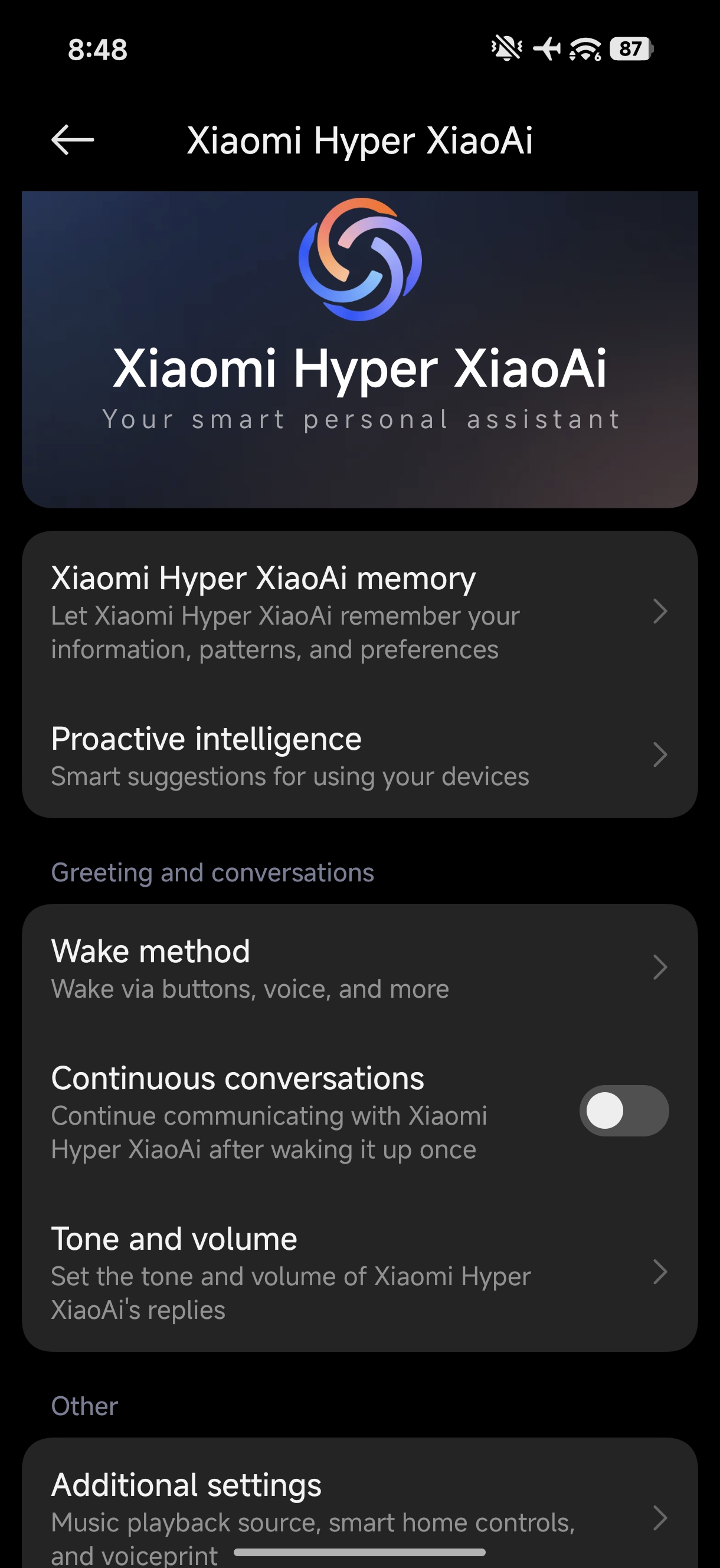Open Proactive intelligence
The height and width of the screenshot is (1568, 720).
[359, 755]
